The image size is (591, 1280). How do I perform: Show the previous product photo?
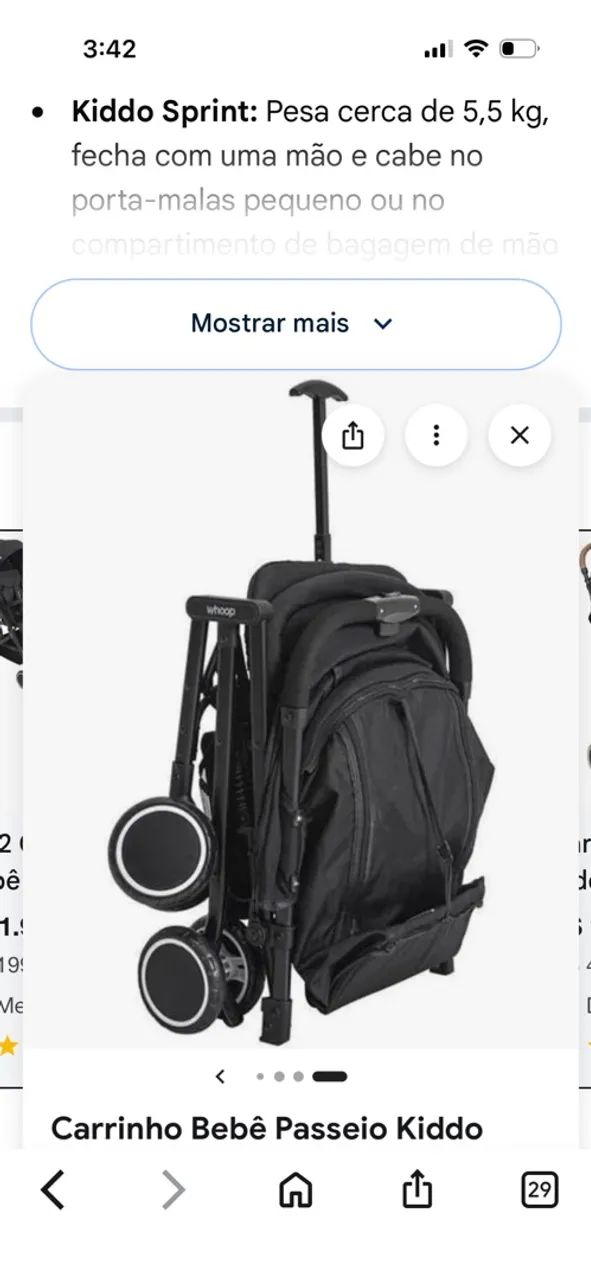[x=220, y=1076]
